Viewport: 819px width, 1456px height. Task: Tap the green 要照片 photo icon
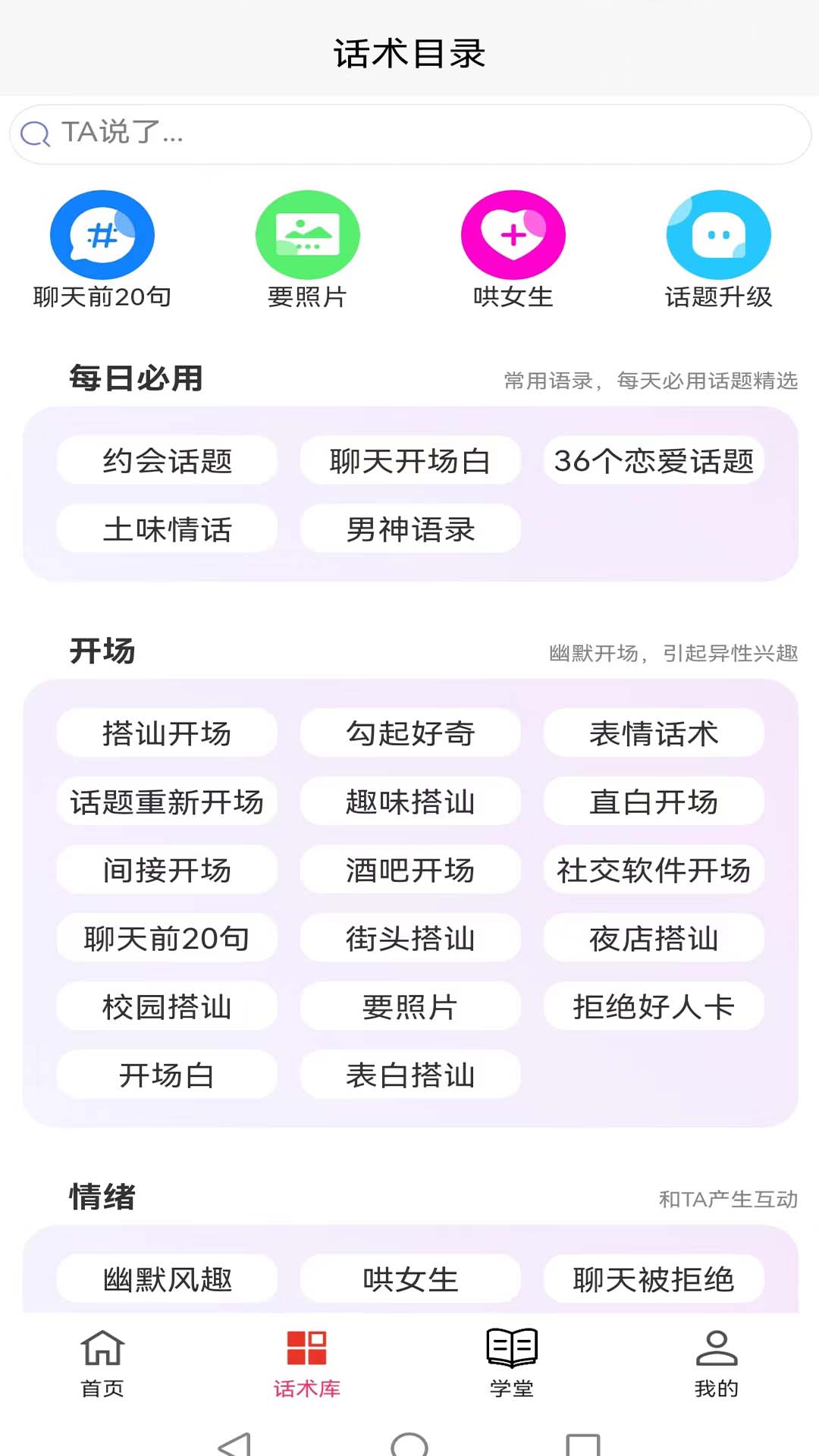307,234
